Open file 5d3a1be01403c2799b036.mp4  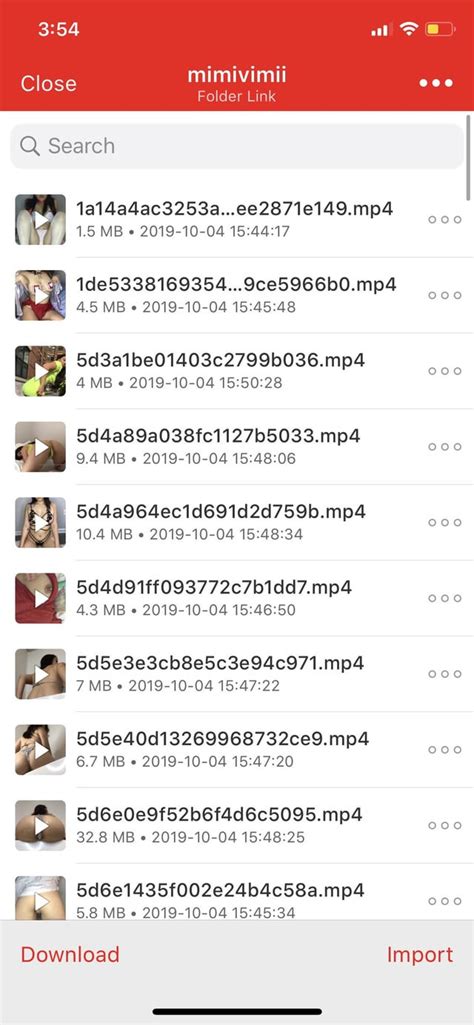[x=237, y=371]
